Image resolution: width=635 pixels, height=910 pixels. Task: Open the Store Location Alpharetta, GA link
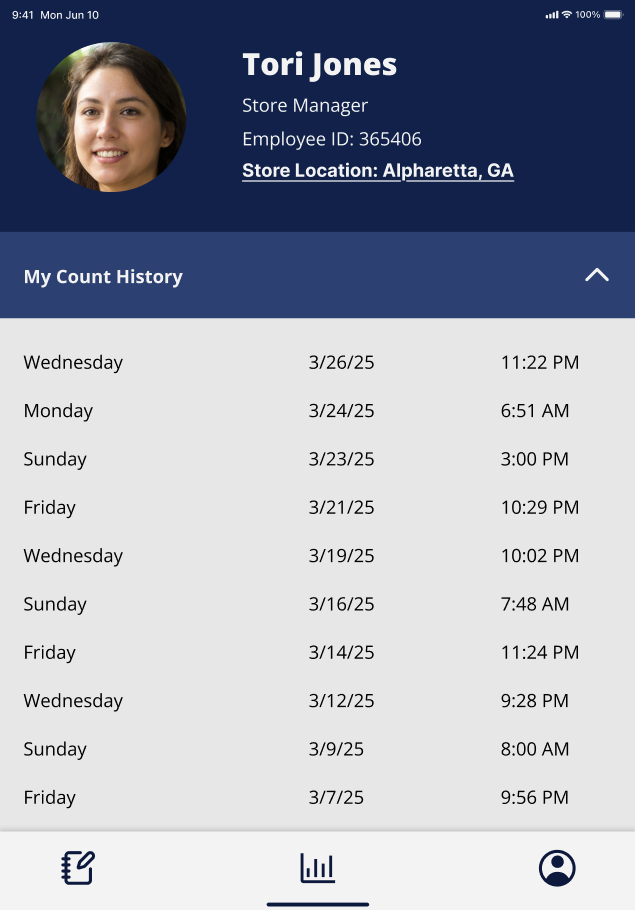coord(378,171)
